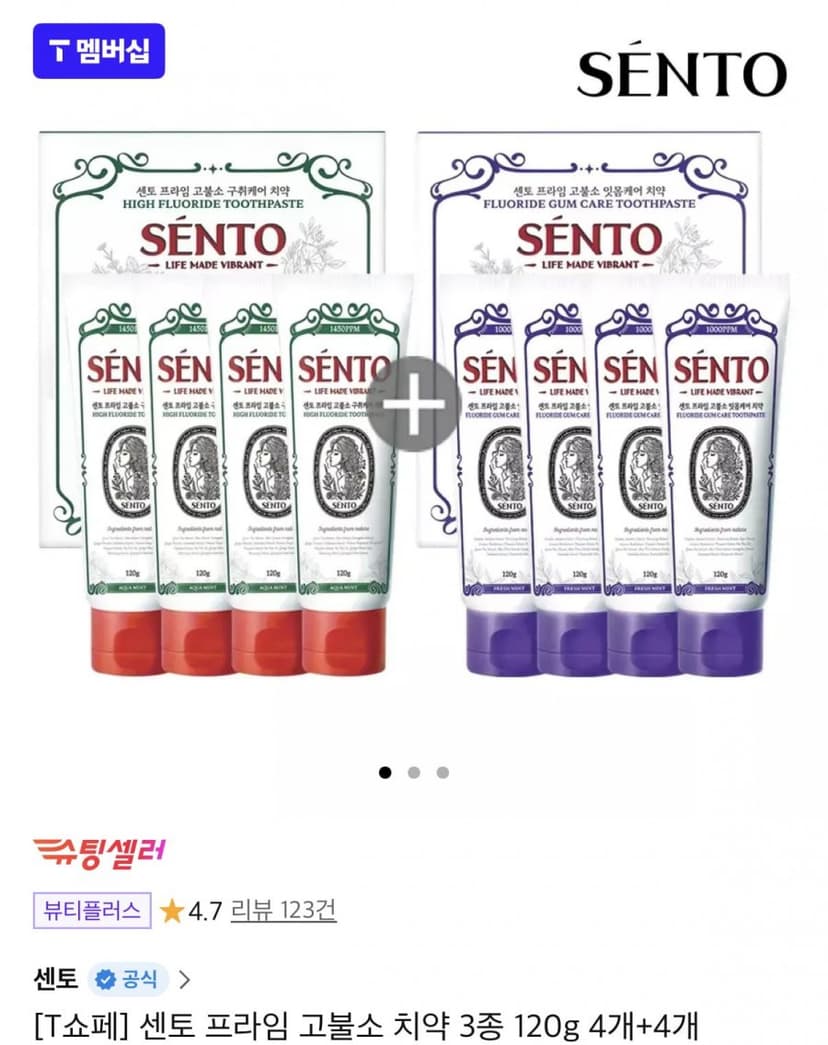Jump to the third image indicator dot

[x=443, y=772]
